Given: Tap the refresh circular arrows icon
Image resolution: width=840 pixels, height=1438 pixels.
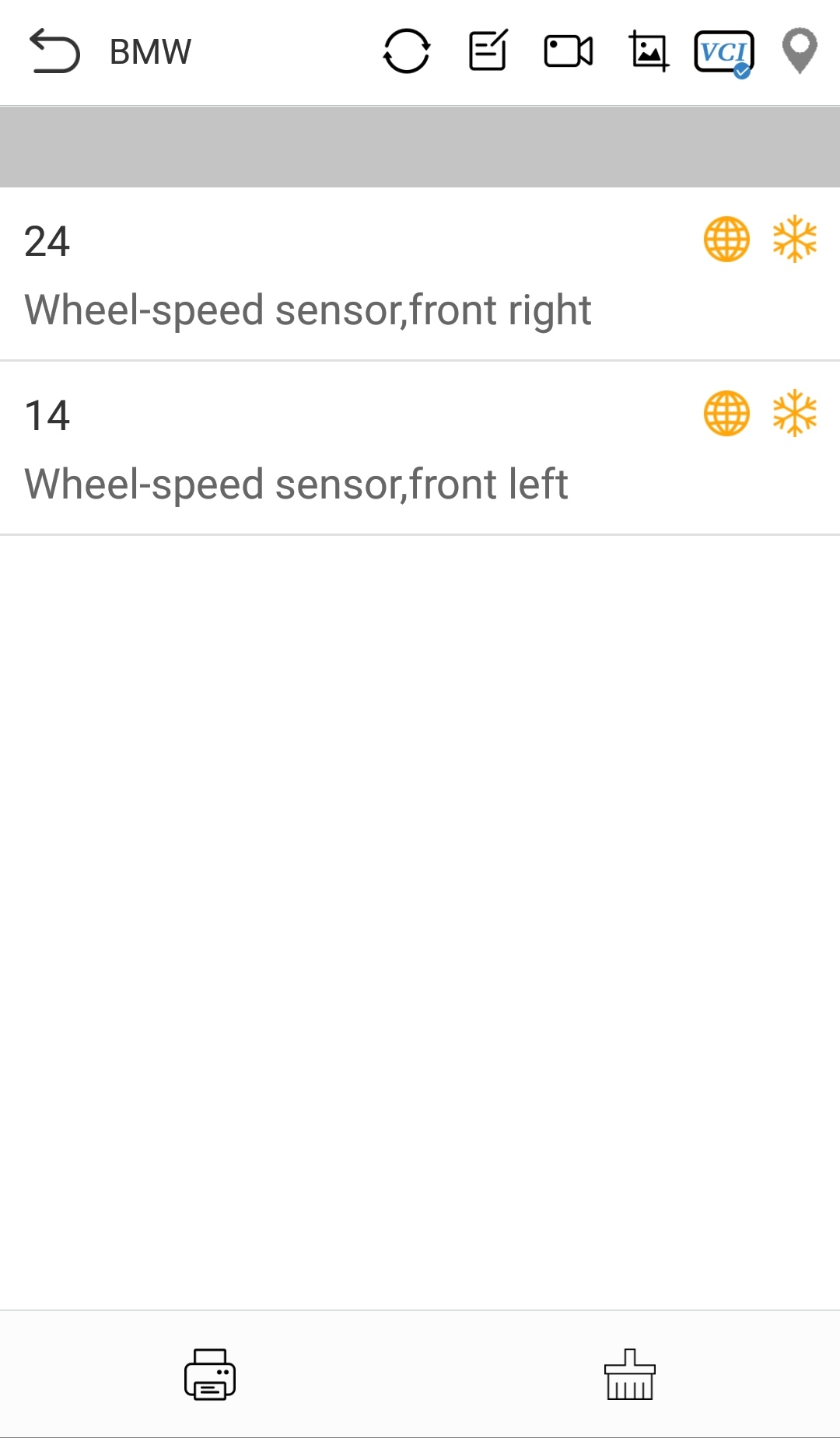Looking at the screenshot, I should click(x=407, y=51).
